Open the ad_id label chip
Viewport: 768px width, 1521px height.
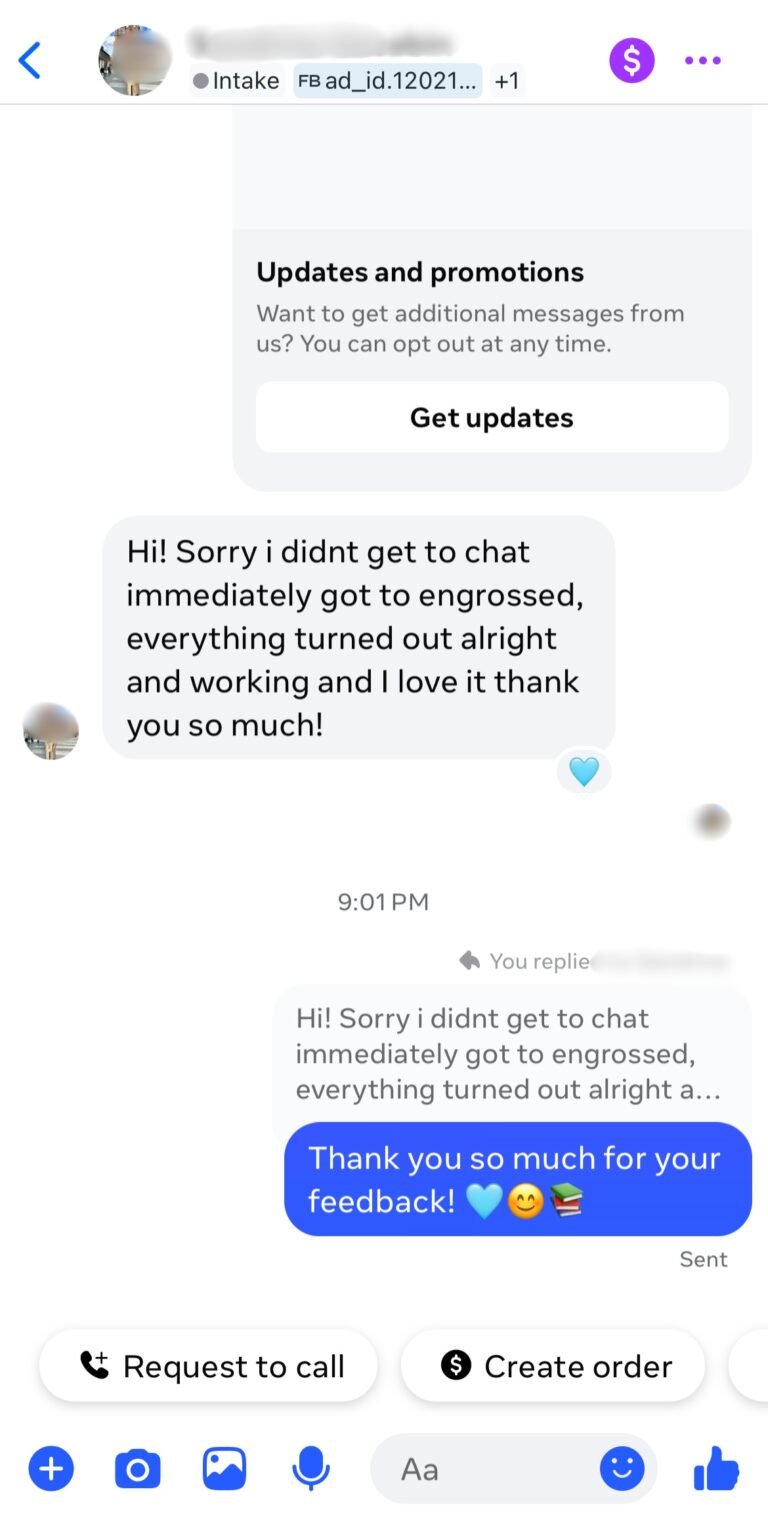388,81
